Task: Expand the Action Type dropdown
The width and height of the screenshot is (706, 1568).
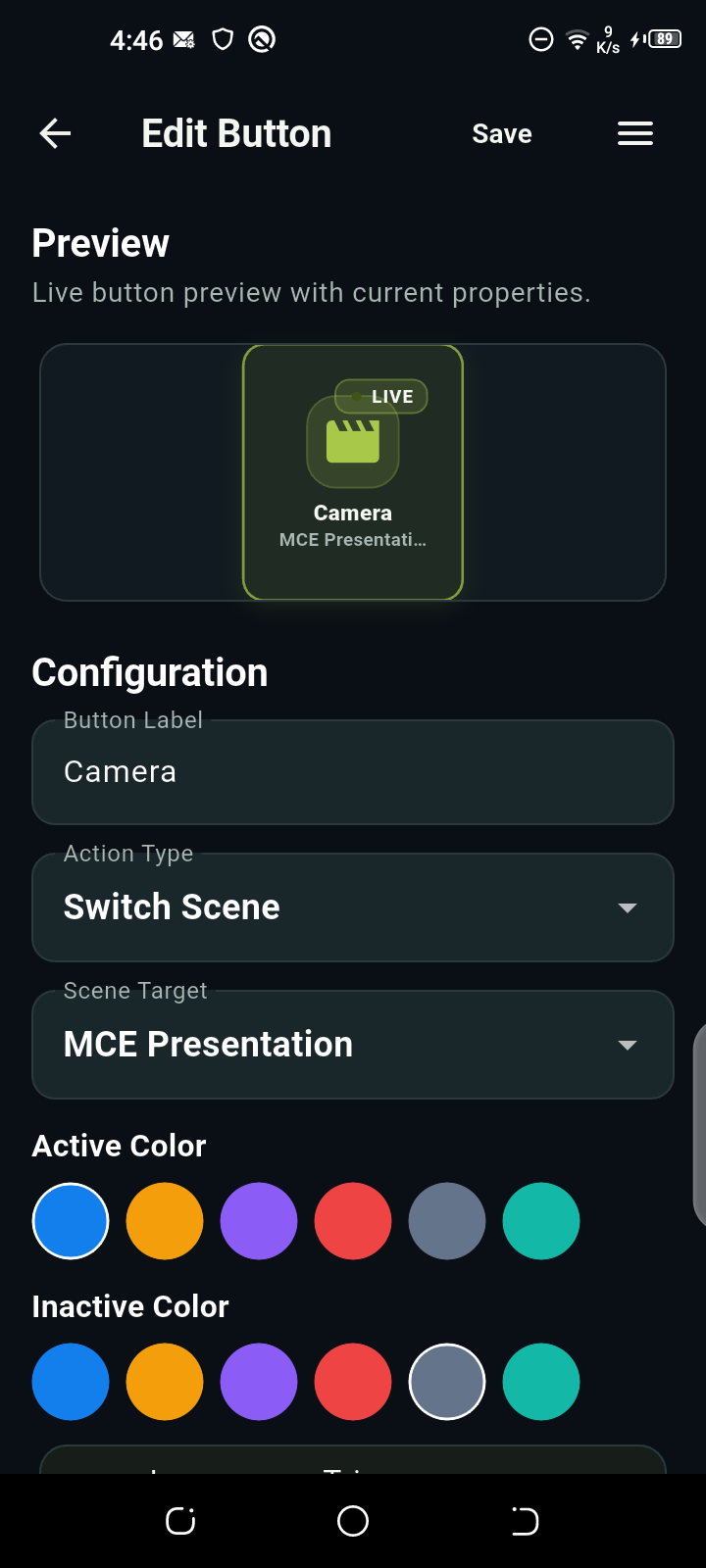Action: tap(353, 907)
